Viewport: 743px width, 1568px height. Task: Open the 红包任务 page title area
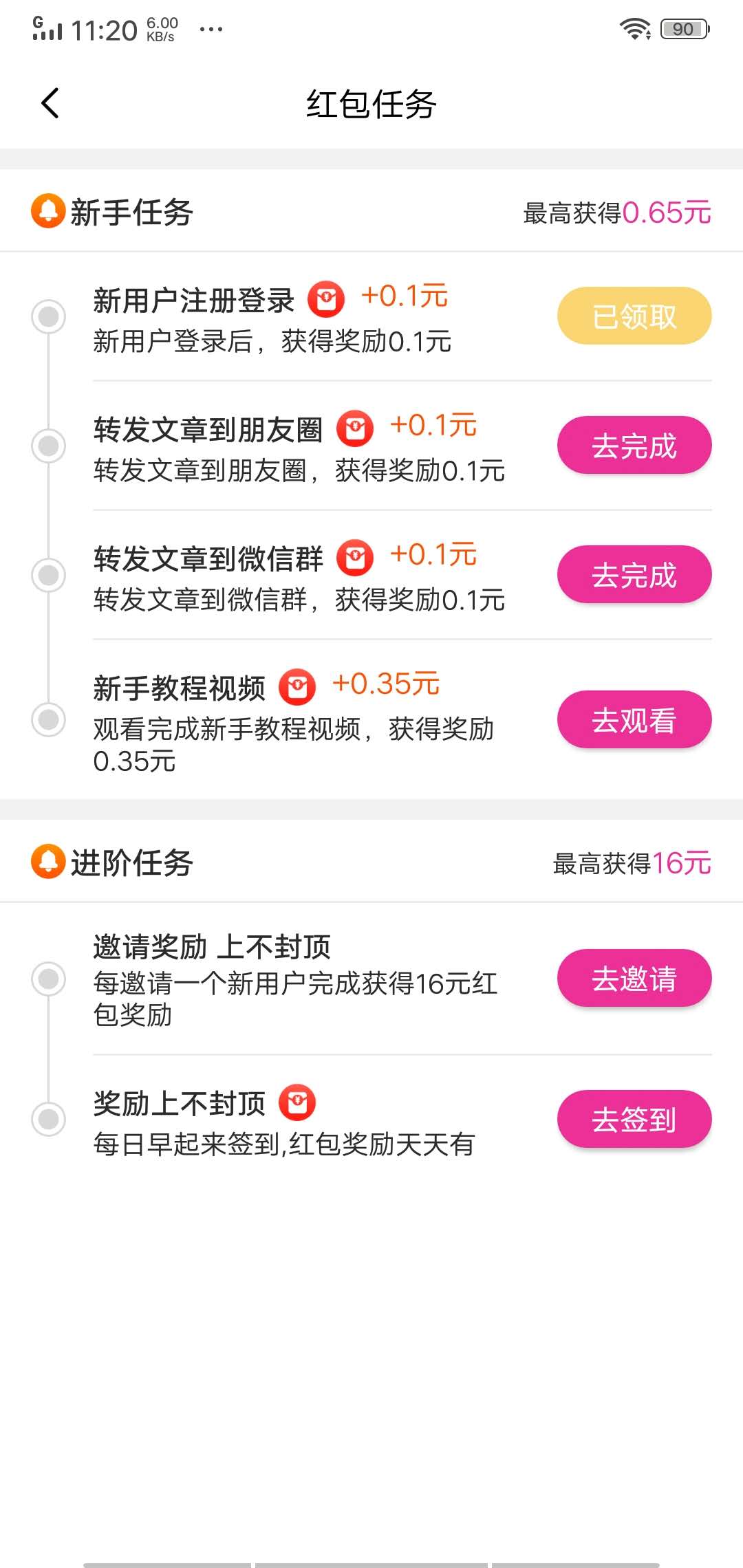point(371,103)
